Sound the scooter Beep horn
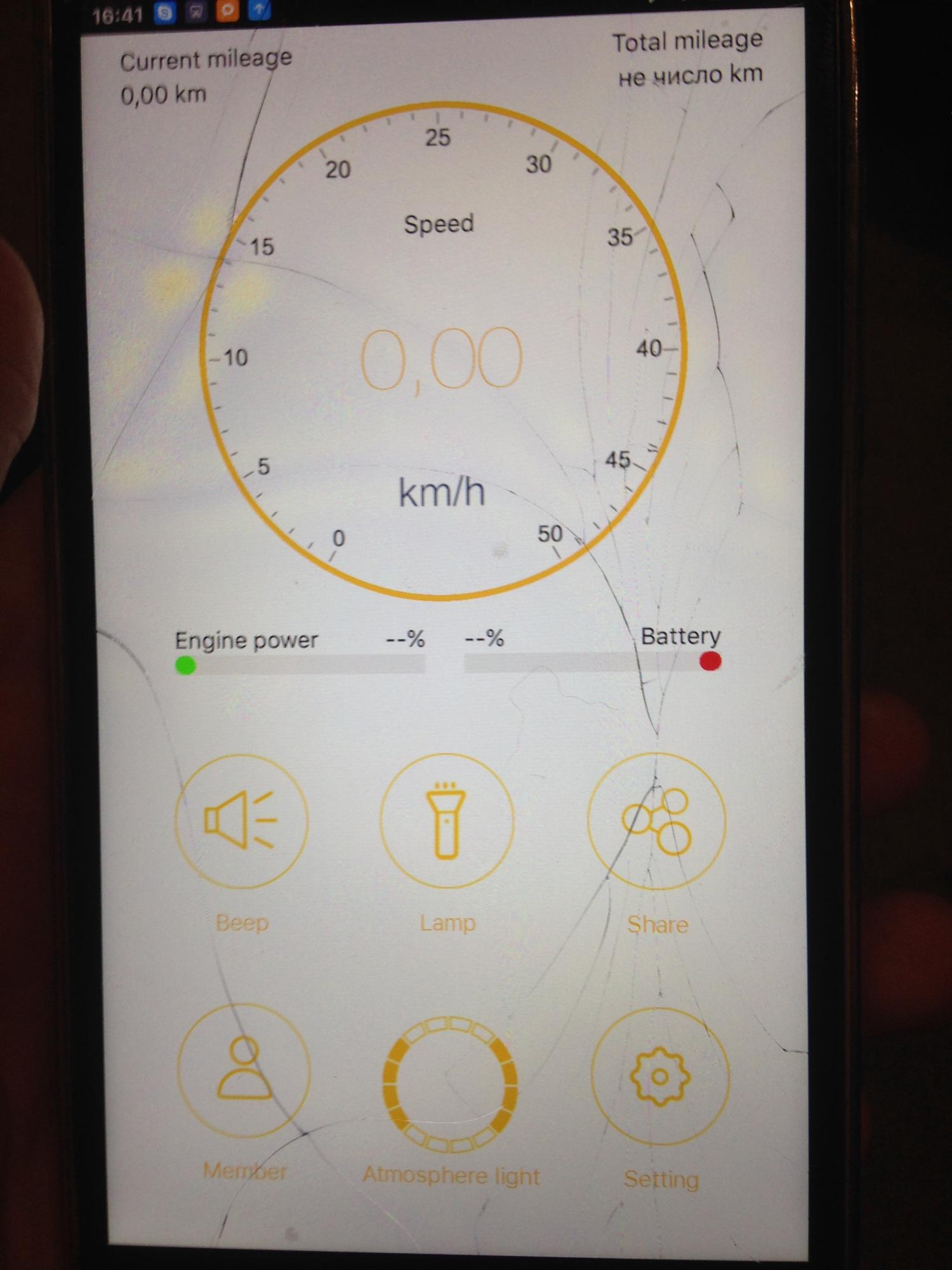 (241, 820)
